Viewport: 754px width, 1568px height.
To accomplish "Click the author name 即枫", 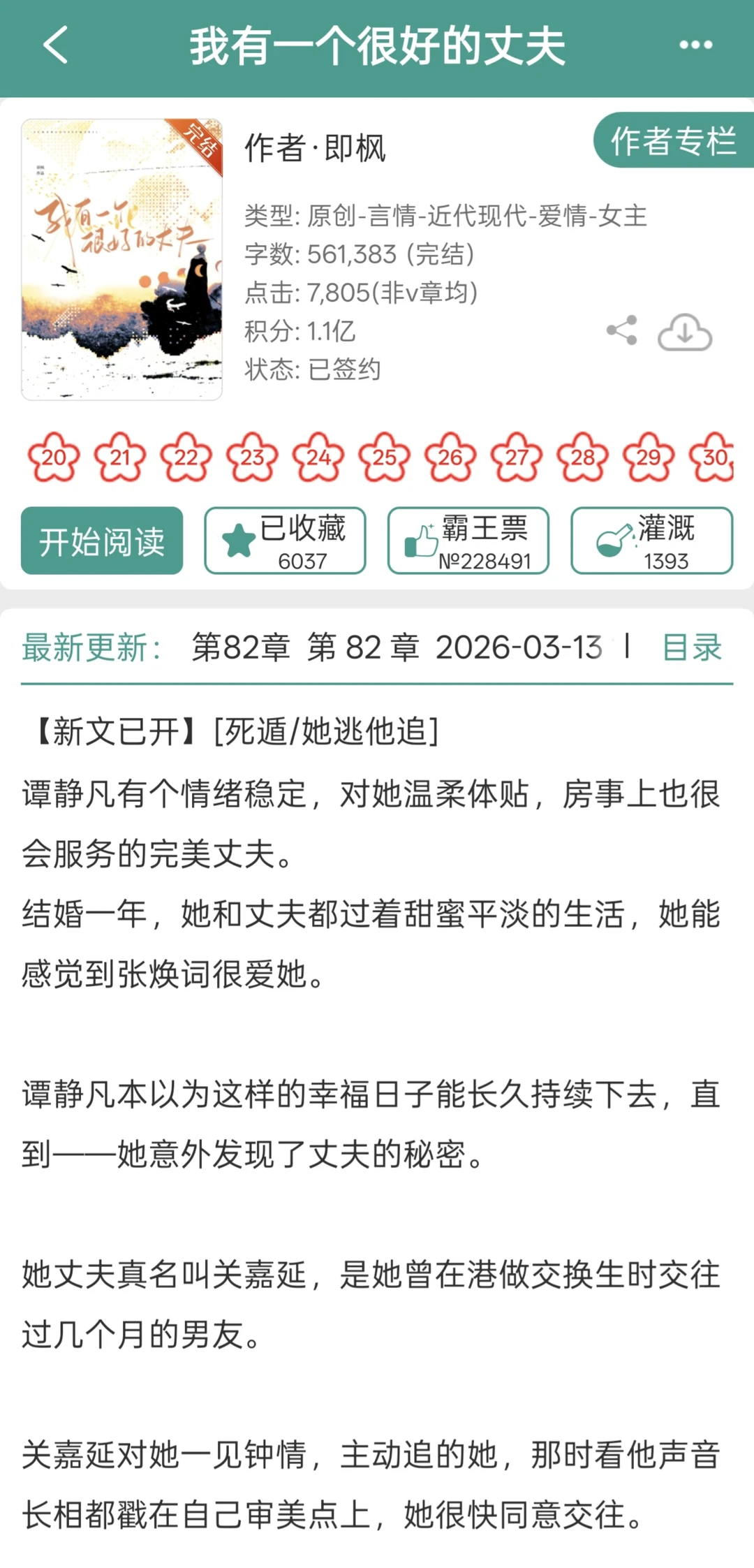I will tap(347, 149).
